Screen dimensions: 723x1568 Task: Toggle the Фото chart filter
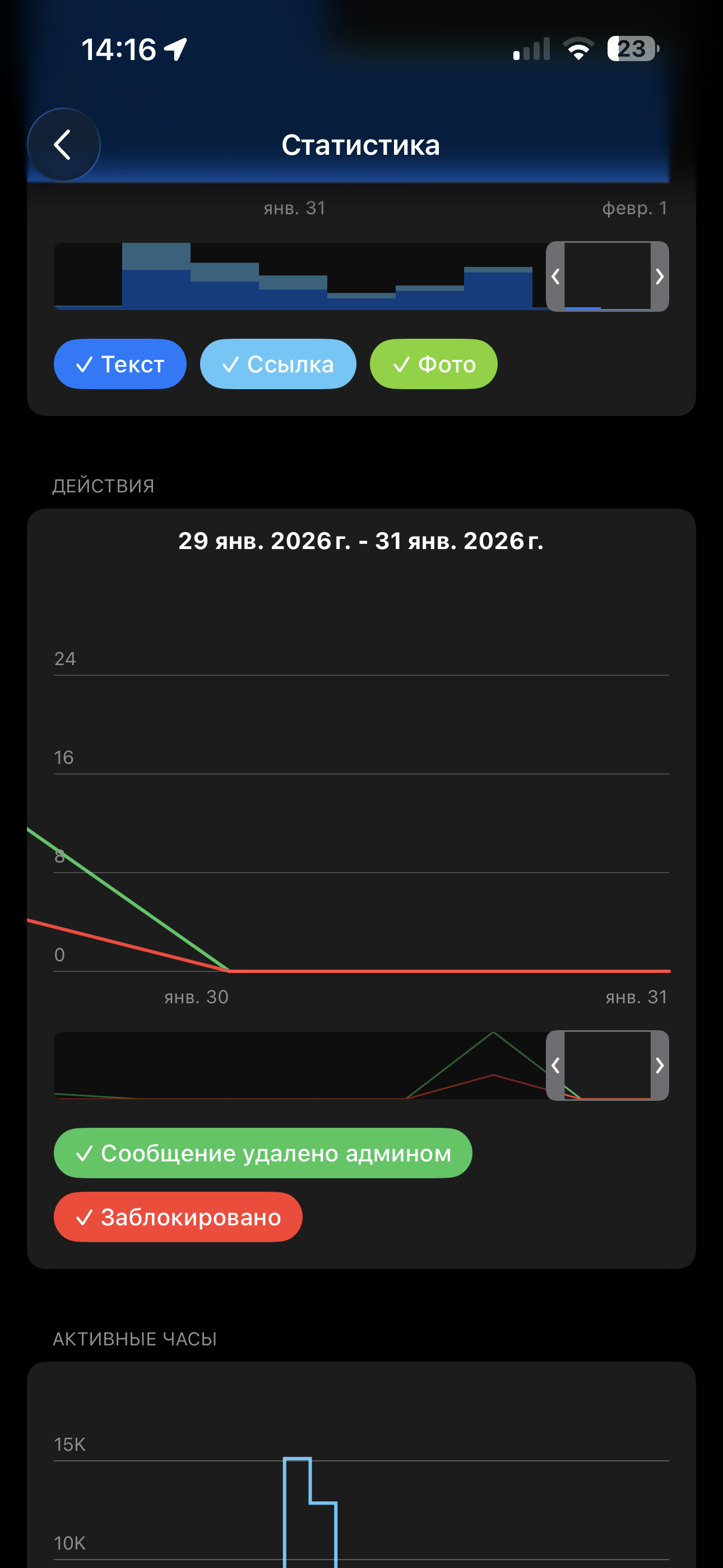tap(433, 364)
